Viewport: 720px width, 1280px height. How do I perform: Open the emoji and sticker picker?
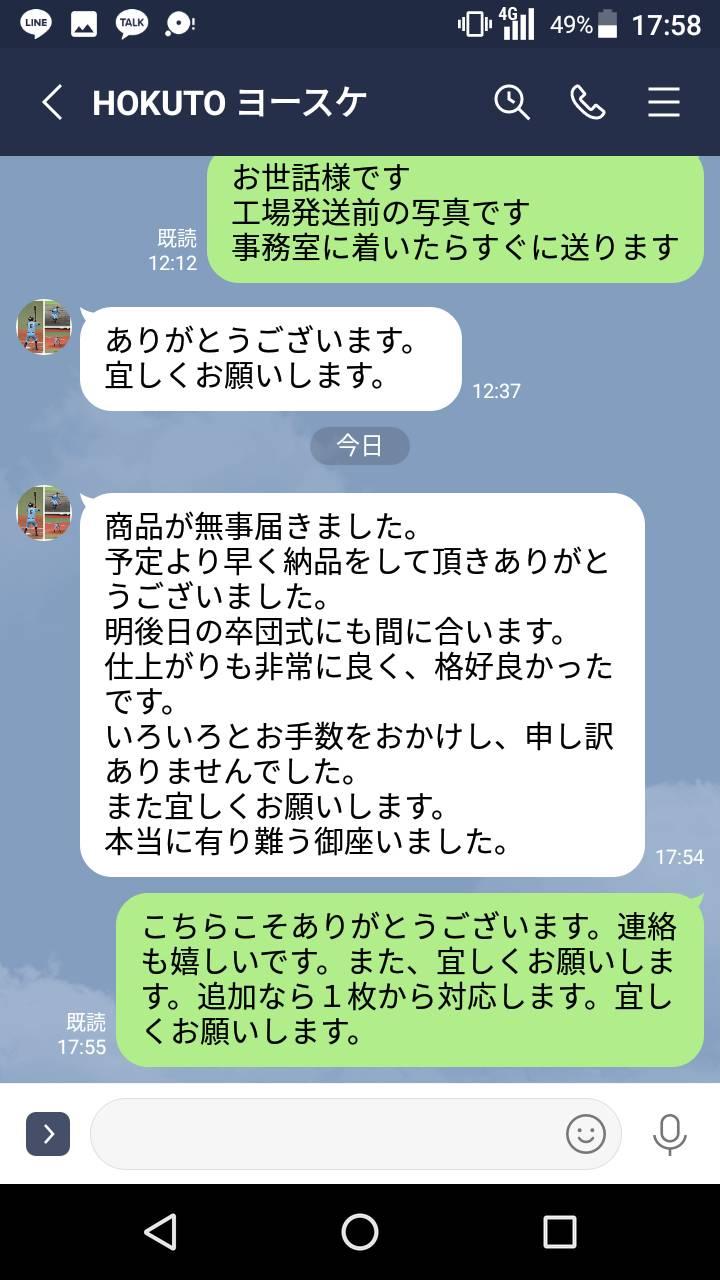(x=586, y=1134)
